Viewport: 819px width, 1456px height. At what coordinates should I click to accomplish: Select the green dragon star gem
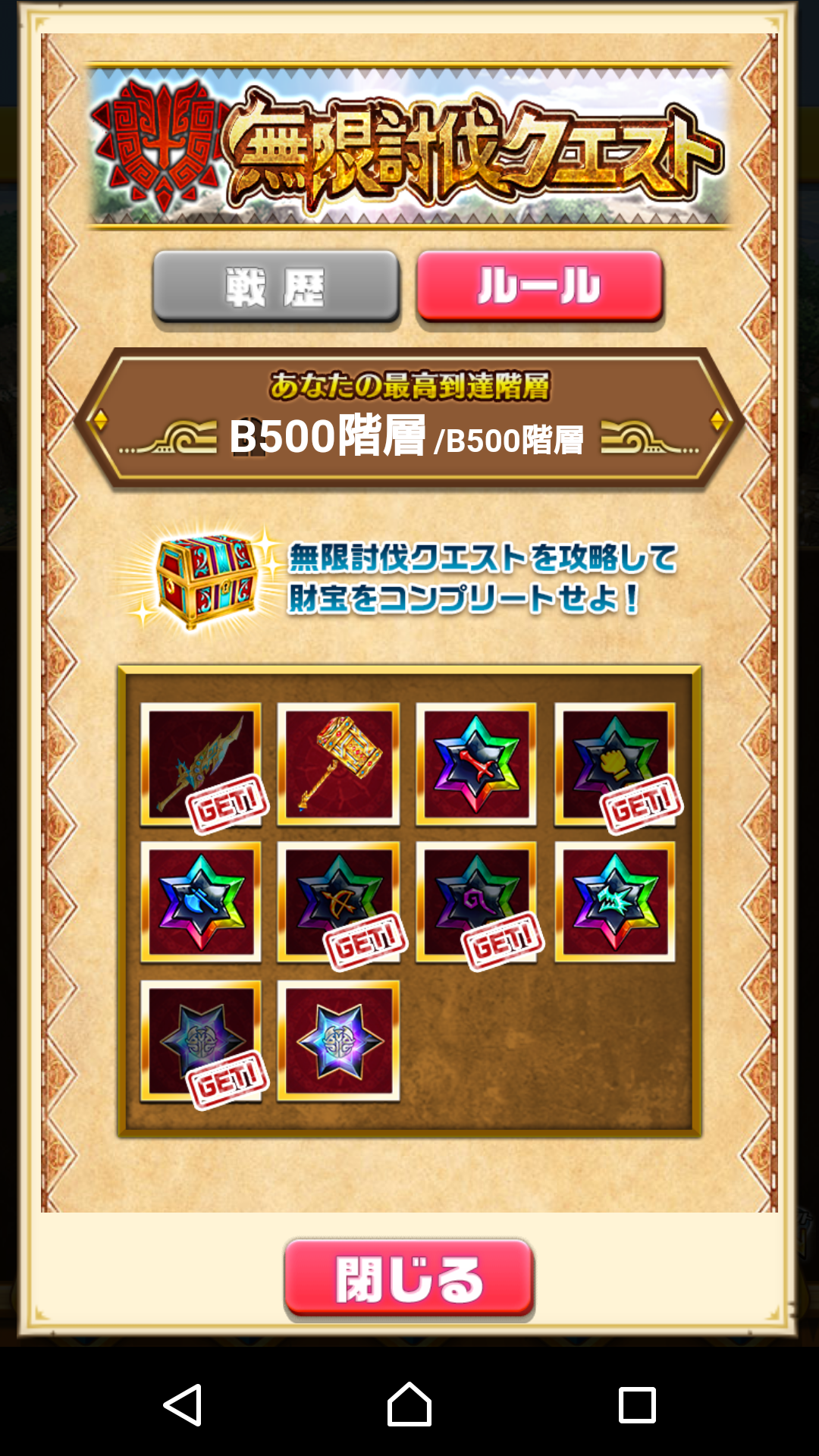[614, 902]
